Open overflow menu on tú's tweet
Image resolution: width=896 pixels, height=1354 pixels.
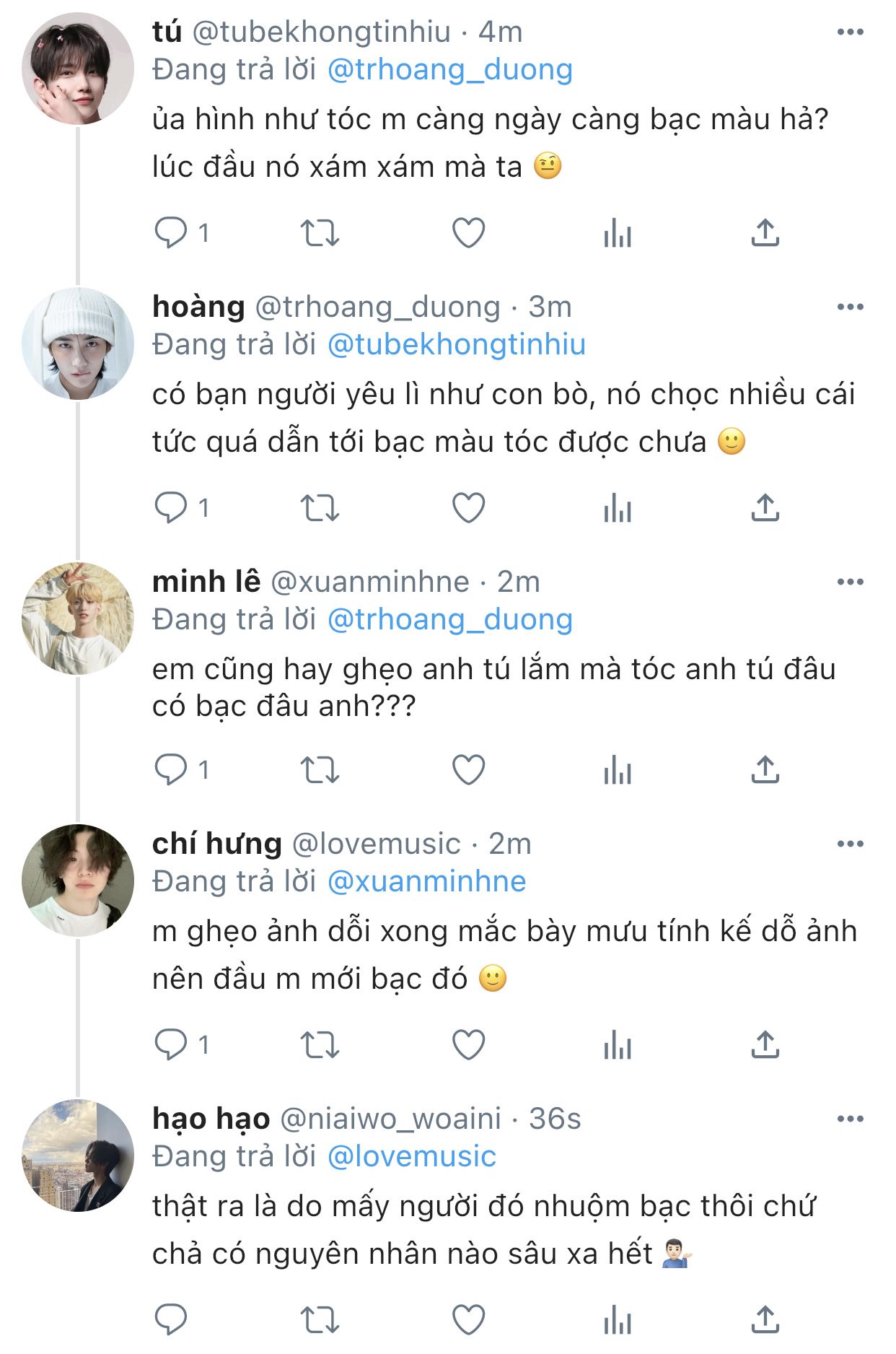click(850, 32)
